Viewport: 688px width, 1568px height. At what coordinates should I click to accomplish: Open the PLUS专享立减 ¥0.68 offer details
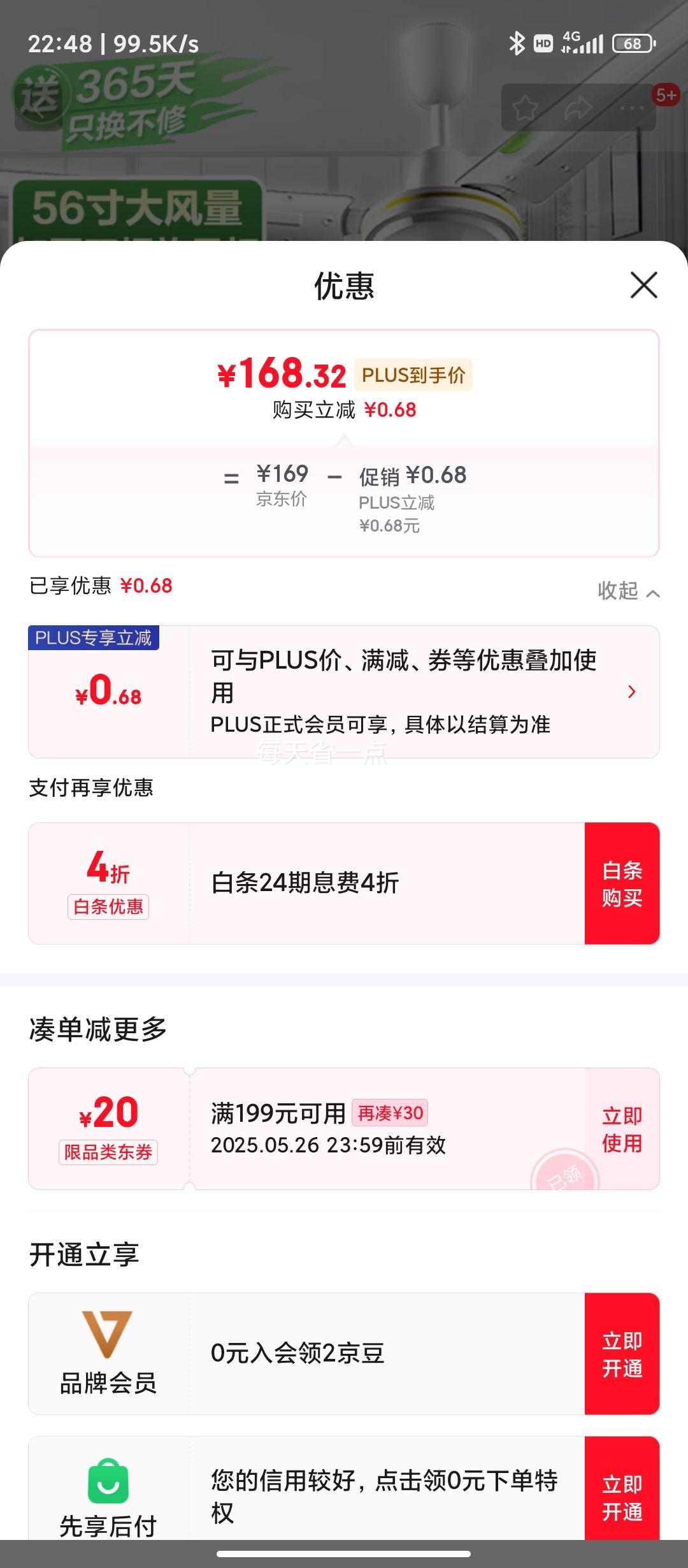coord(631,692)
